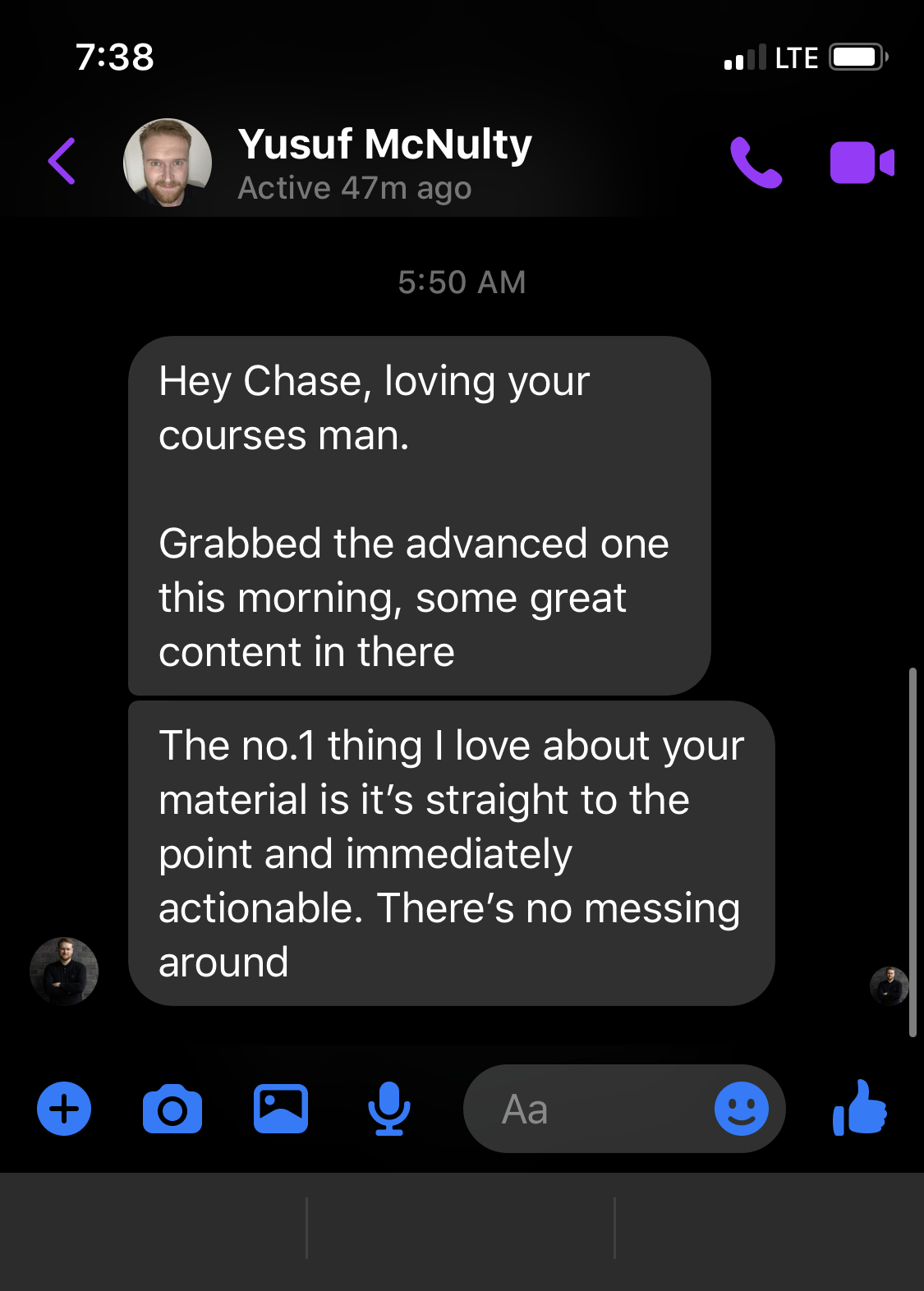Open the emoji picker

pyautogui.click(x=741, y=1109)
